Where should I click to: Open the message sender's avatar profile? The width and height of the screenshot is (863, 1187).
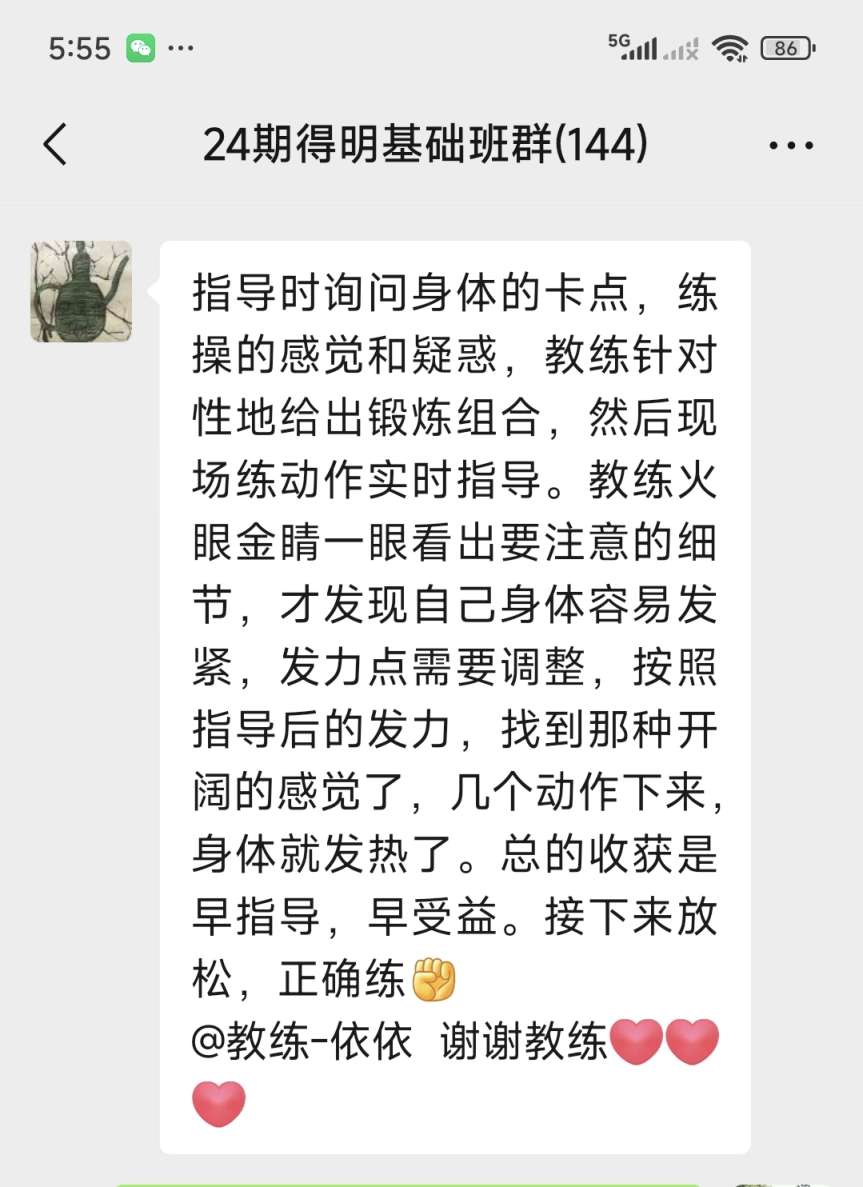[x=81, y=291]
